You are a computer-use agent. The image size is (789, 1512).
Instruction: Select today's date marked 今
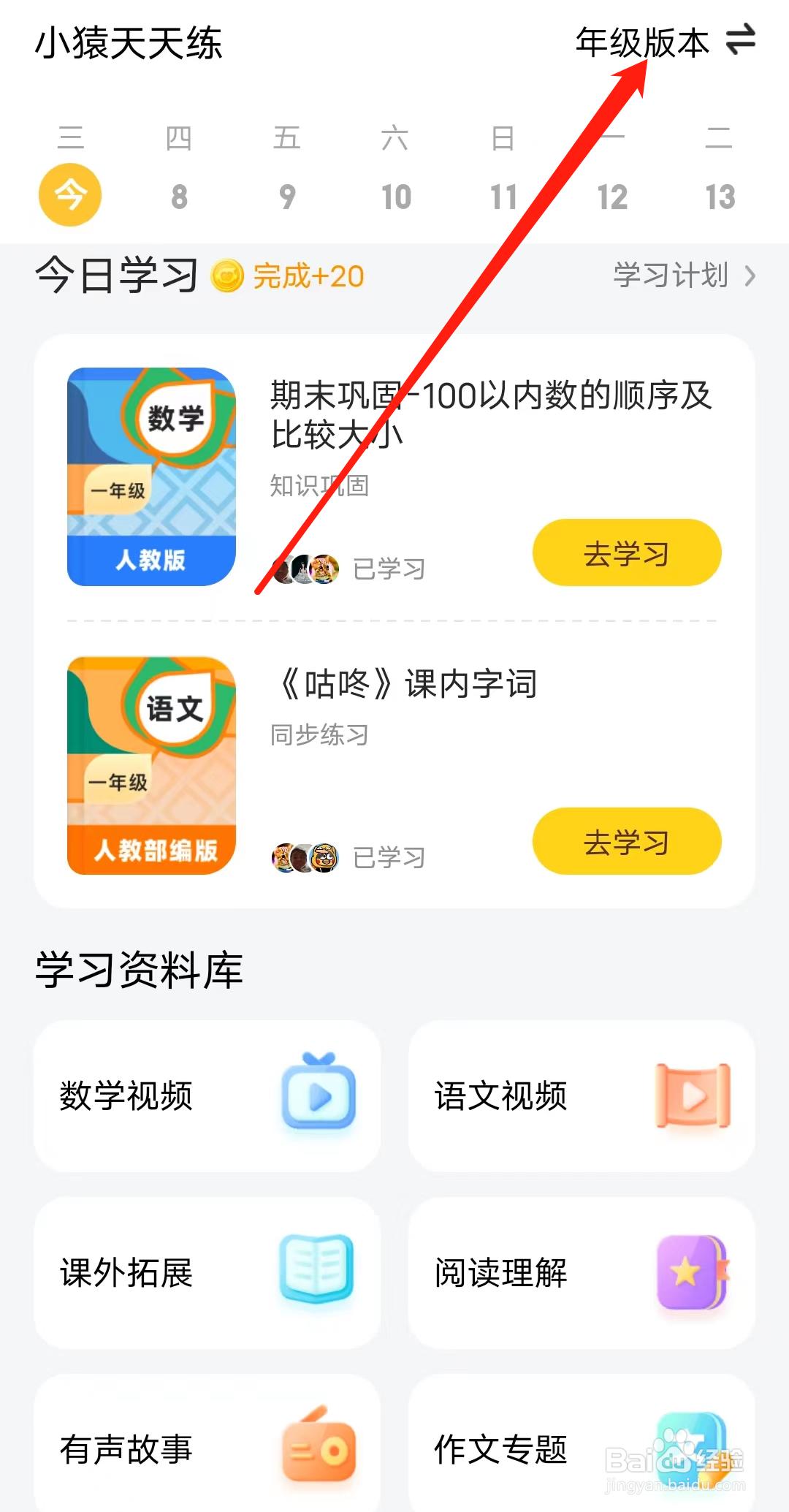point(69,194)
